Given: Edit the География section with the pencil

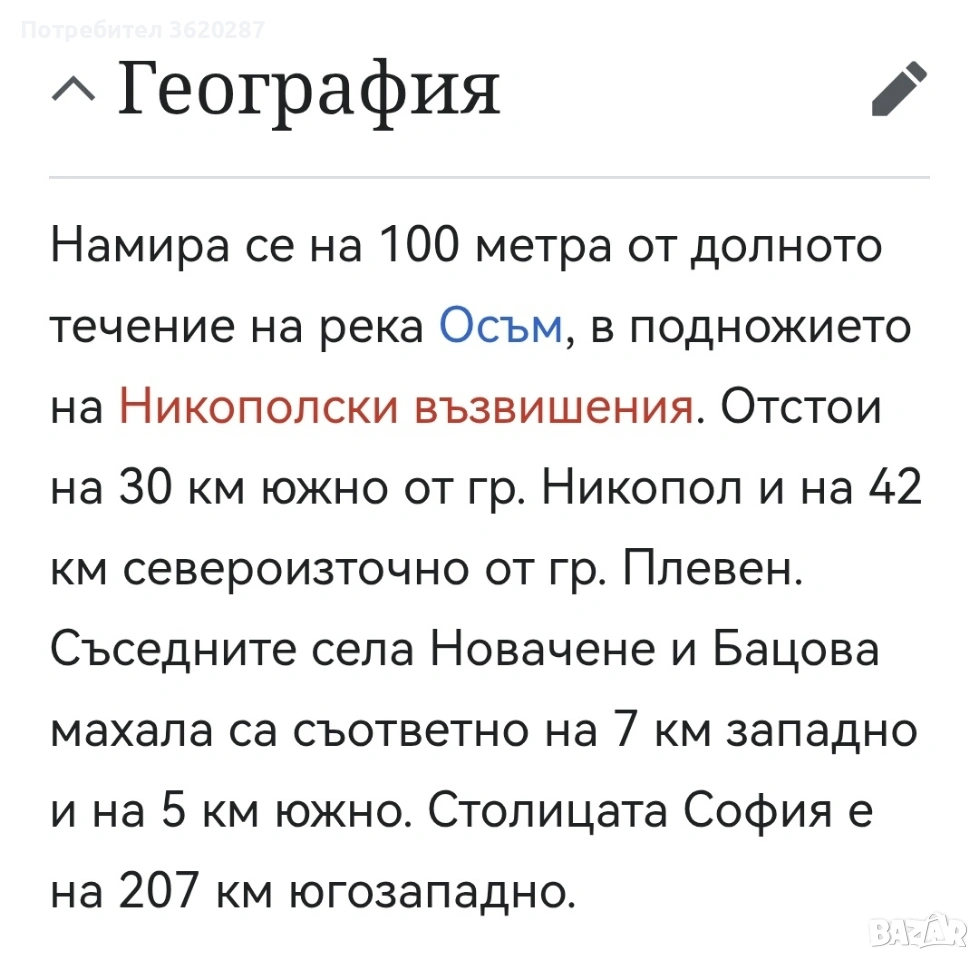Looking at the screenshot, I should (x=899, y=89).
